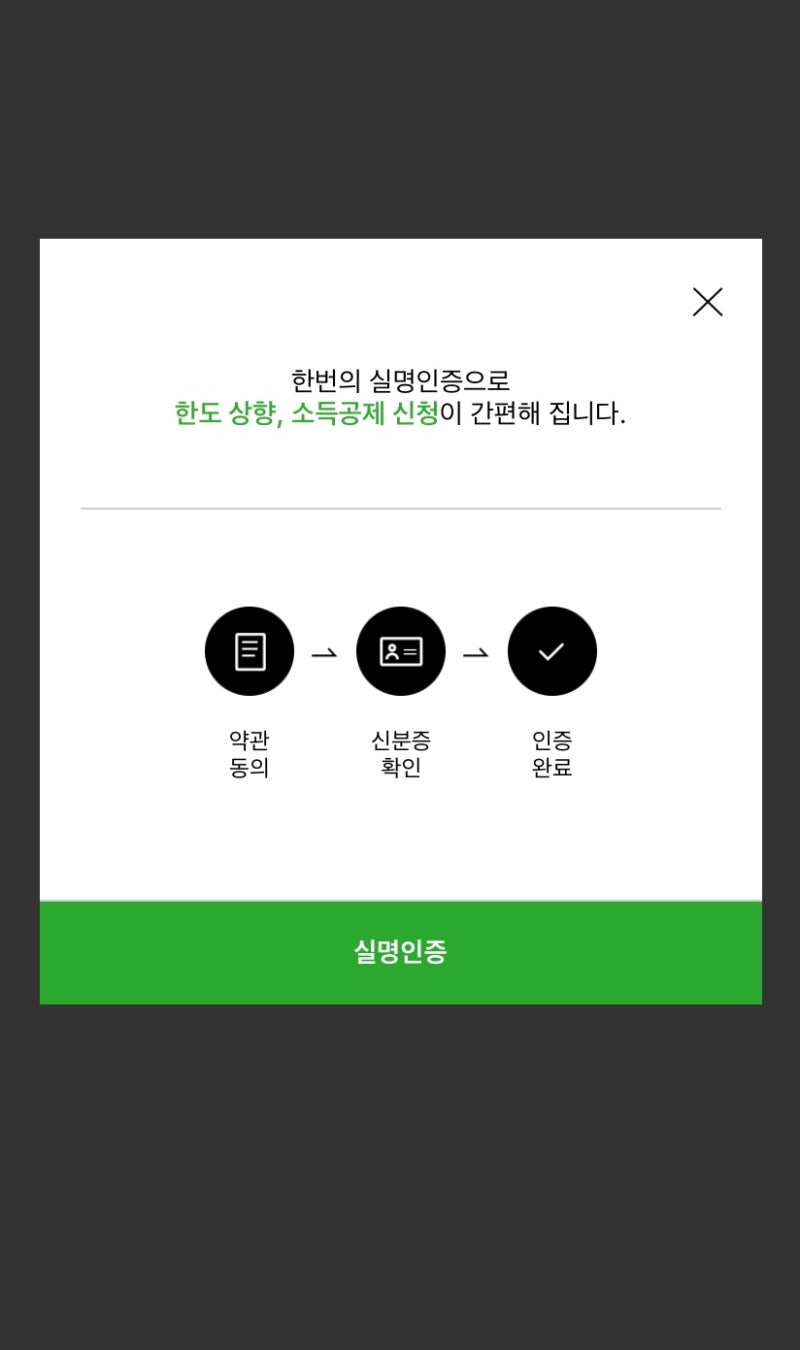The width and height of the screenshot is (800, 1350).
Task: Tap the green 실명인증 button
Action: click(x=401, y=952)
